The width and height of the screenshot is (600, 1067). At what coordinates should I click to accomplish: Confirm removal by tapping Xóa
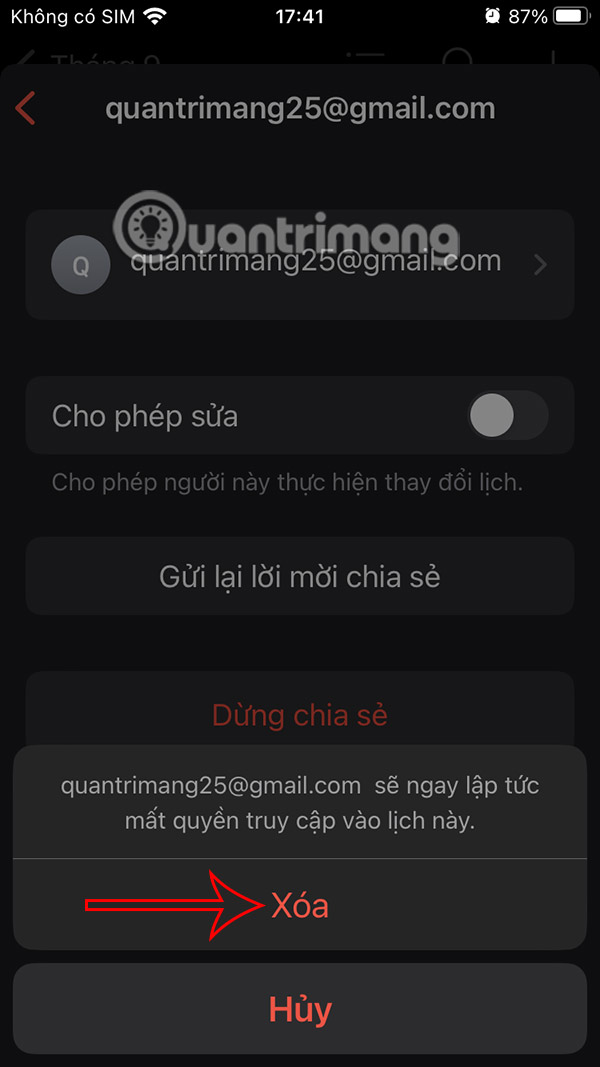click(300, 905)
